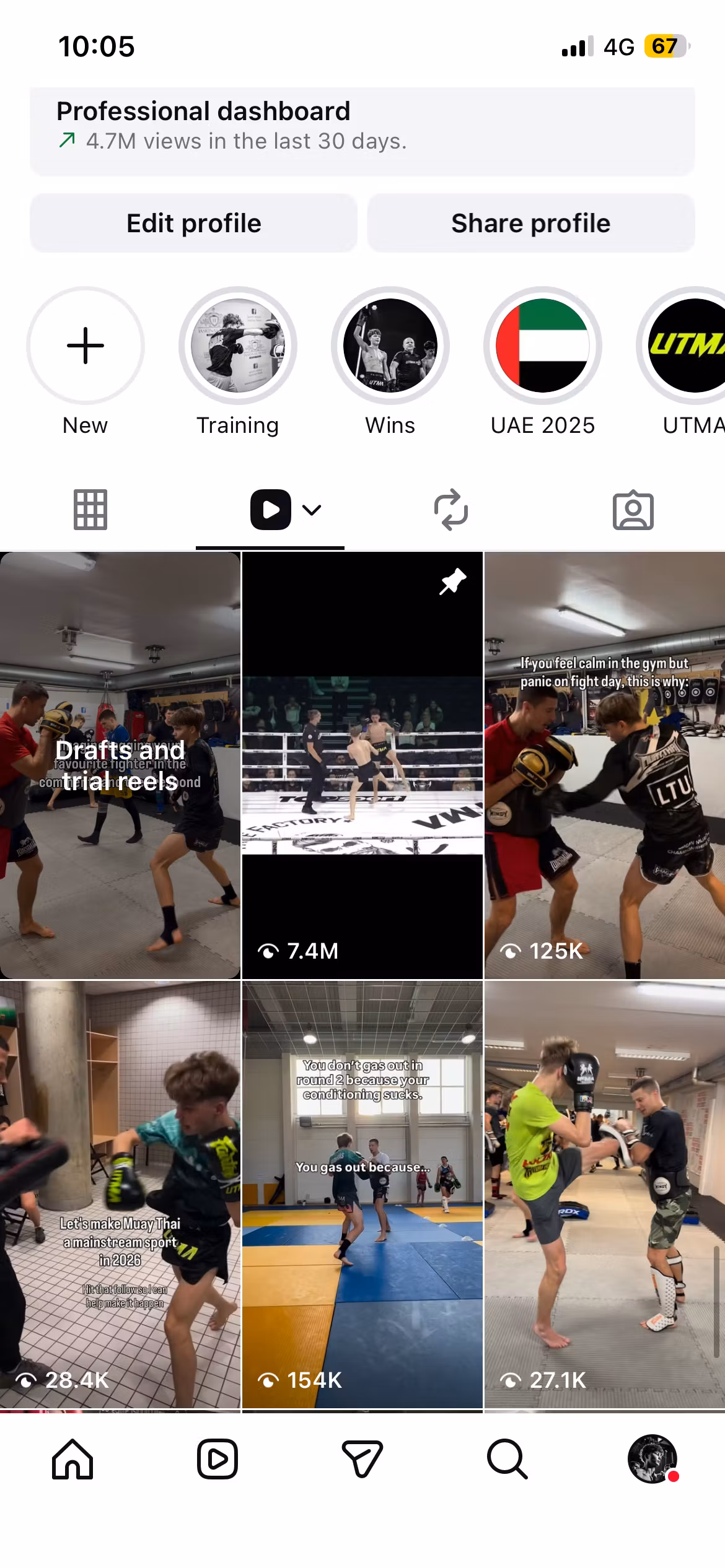Open the Muay Thai reel with 28.4K views
Screen dimensions: 725x1568
(120, 1195)
